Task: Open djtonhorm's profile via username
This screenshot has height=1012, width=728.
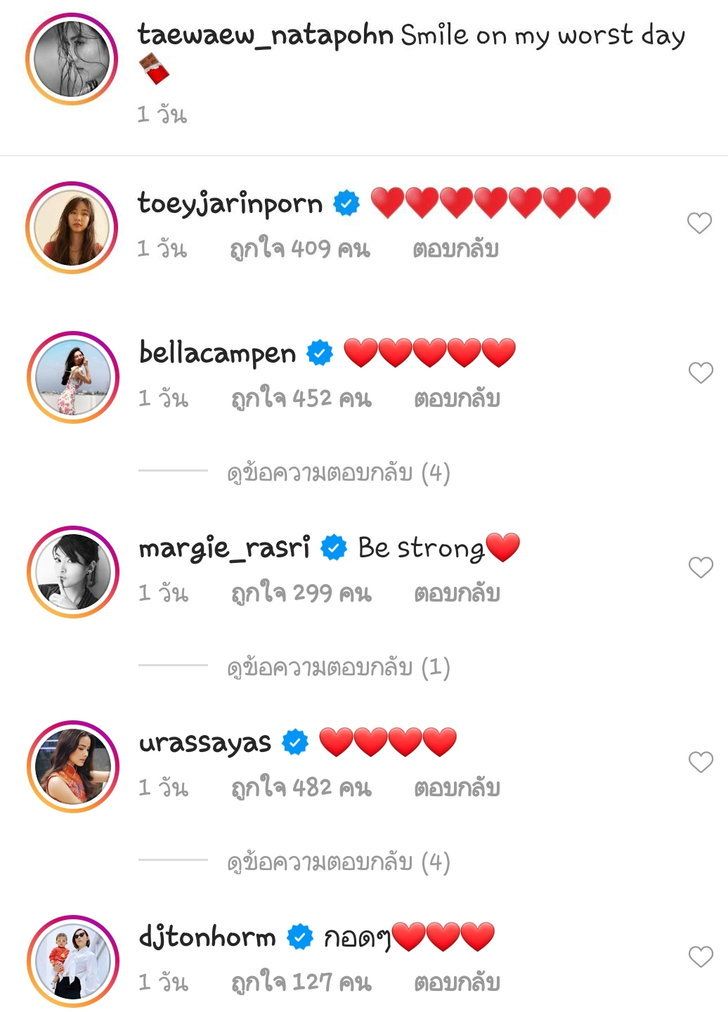Action: click(207, 937)
